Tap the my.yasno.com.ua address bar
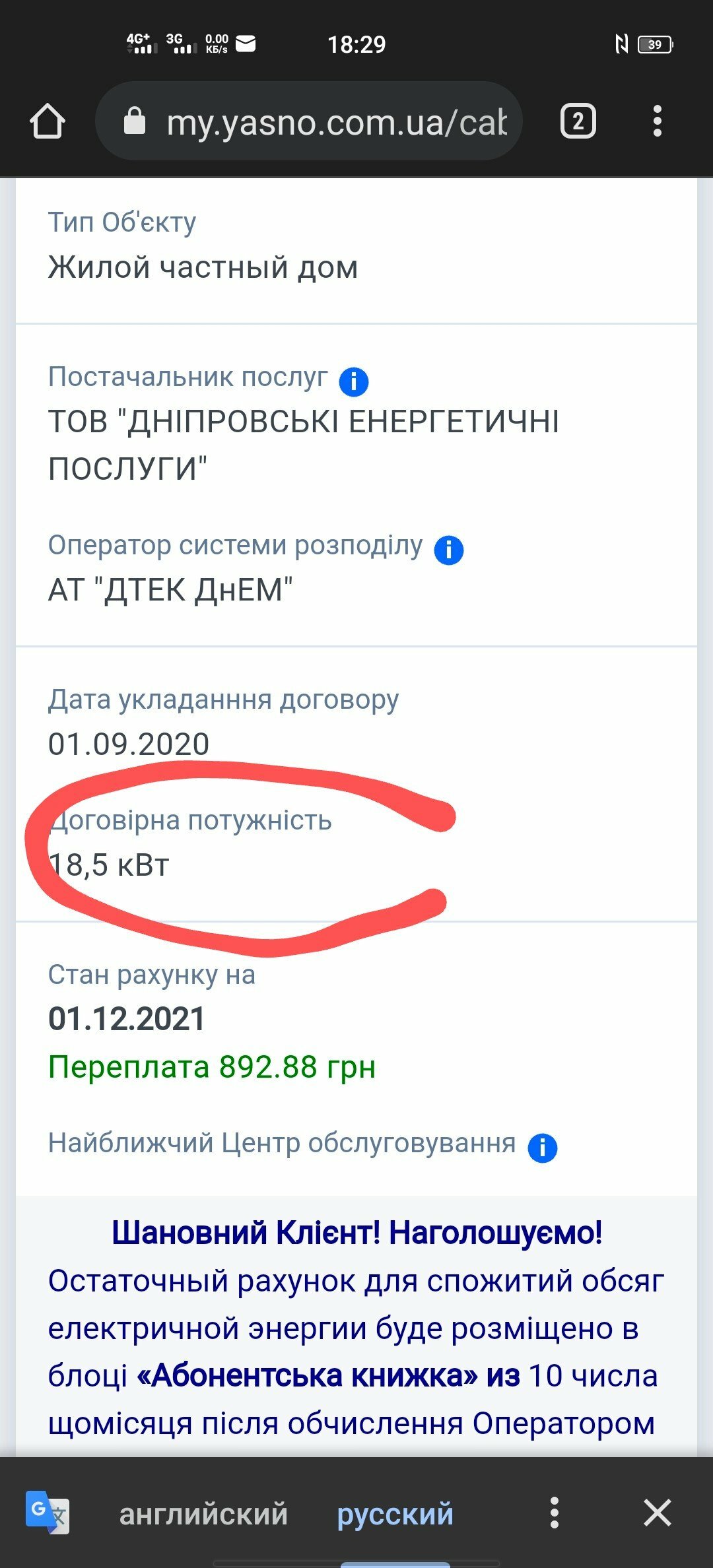The image size is (713, 1568). [x=309, y=121]
